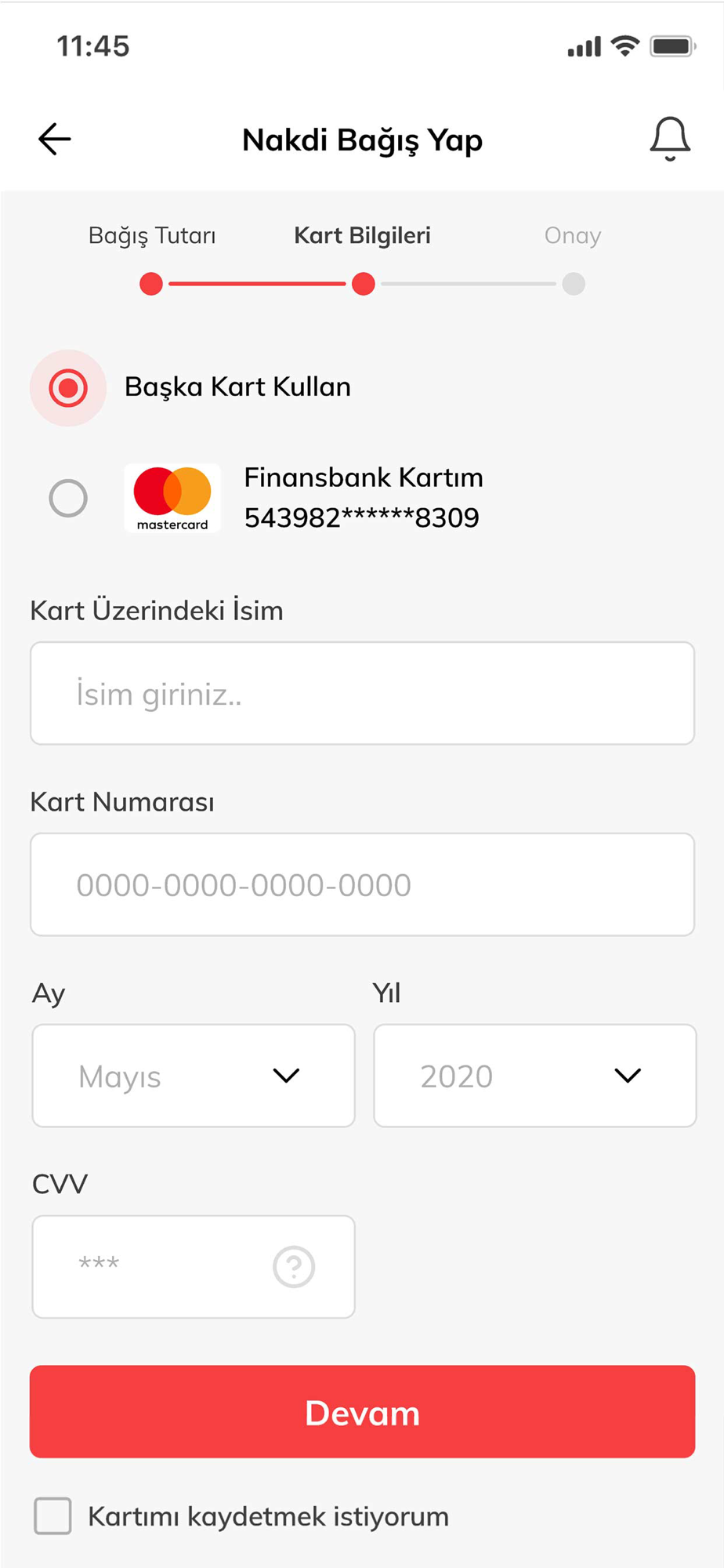Tap the Kart Numarası input field
This screenshot has height=1568, width=724.
point(362,884)
